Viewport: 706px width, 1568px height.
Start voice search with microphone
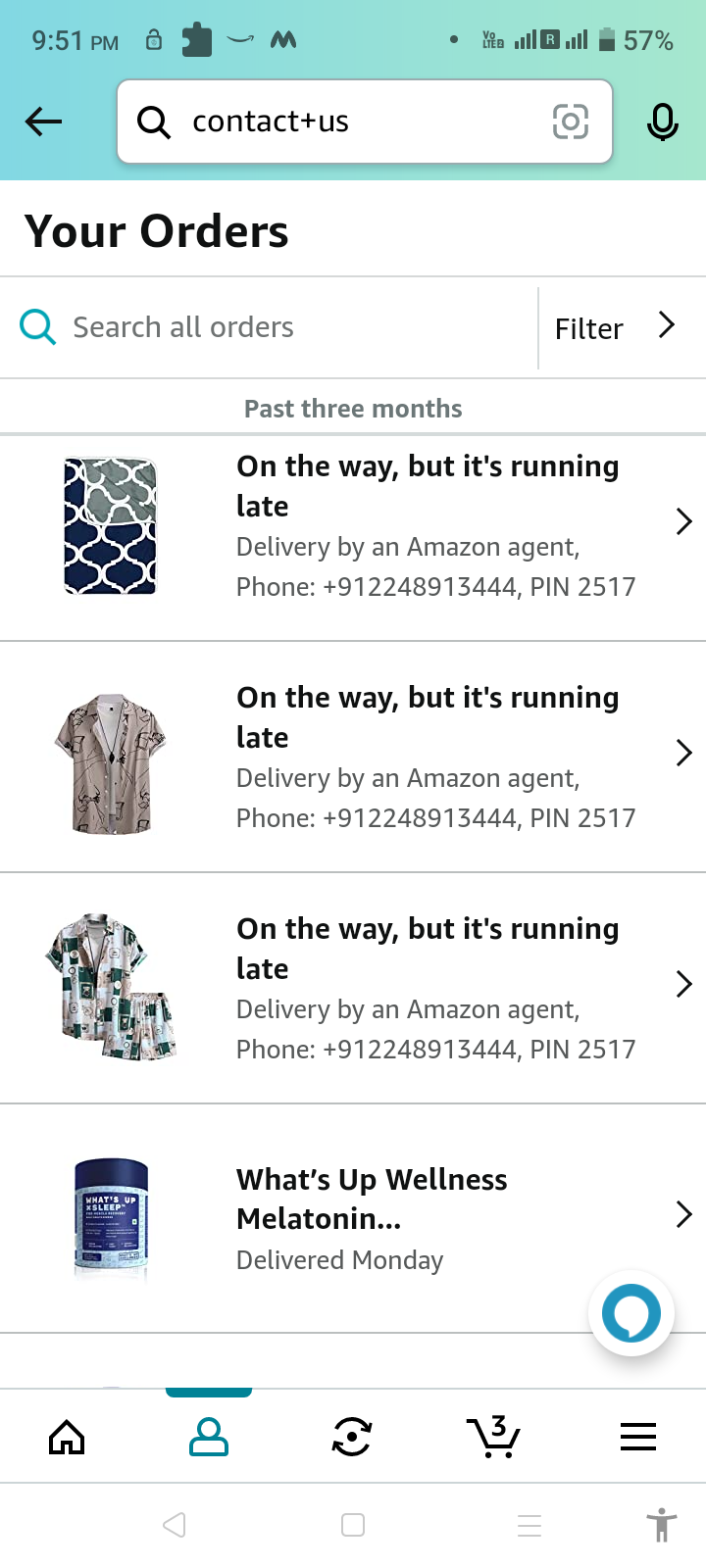tap(663, 122)
